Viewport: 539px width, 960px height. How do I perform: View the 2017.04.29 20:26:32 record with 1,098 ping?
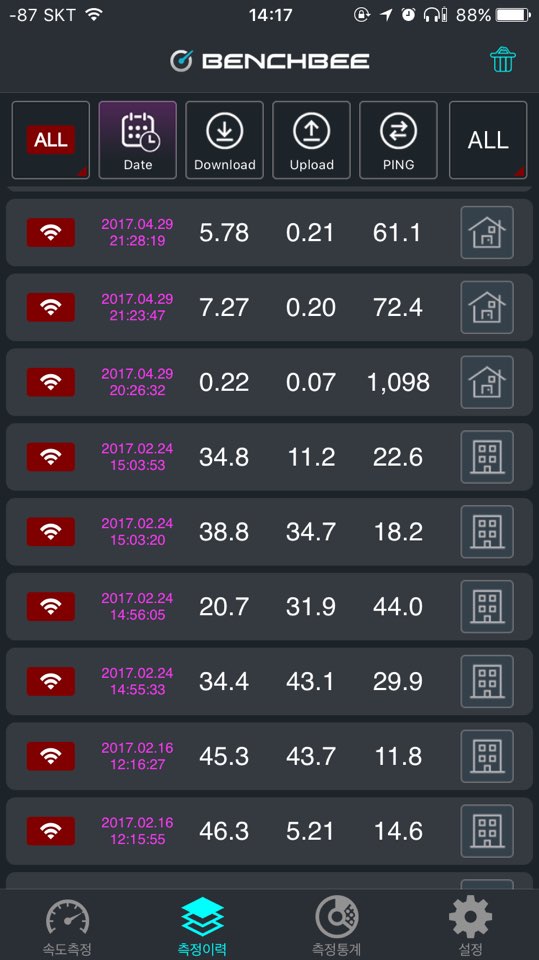pyautogui.click(x=270, y=382)
